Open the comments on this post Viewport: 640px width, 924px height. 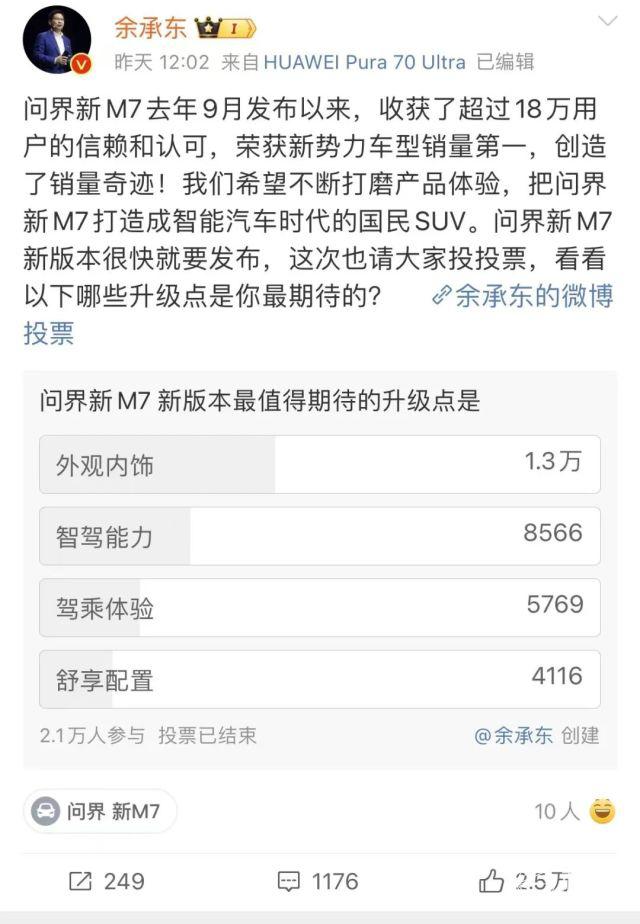318,881
